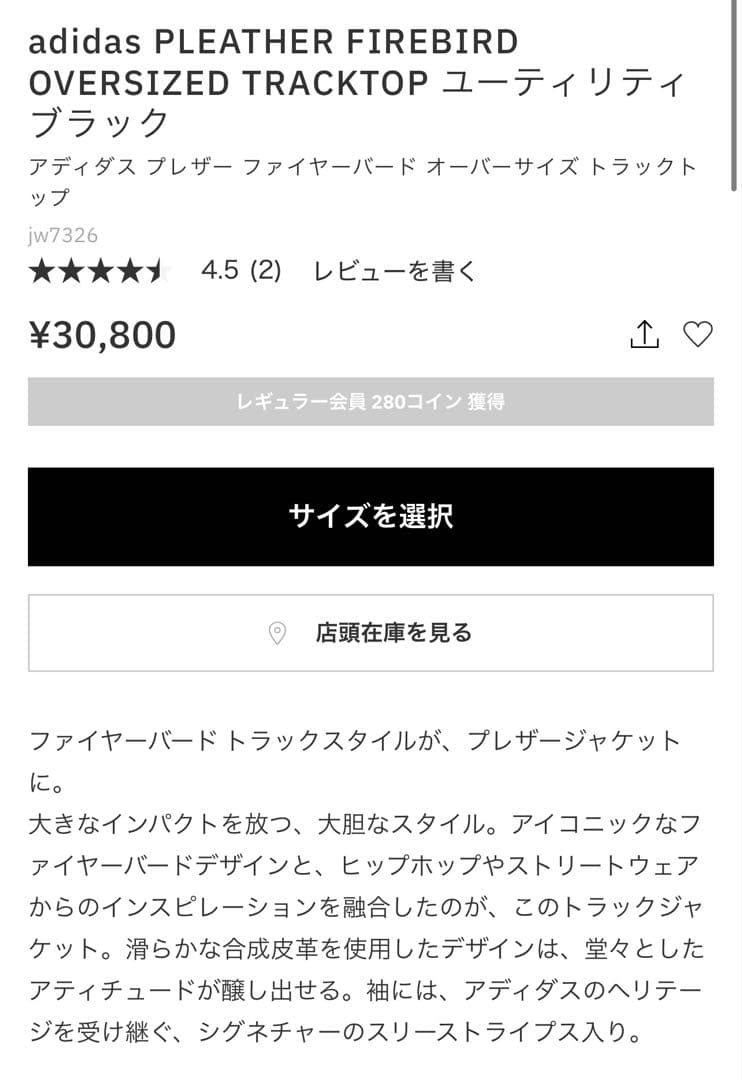Open the サイズを選択 size selection panel
The image size is (742, 1080).
[x=371, y=516]
